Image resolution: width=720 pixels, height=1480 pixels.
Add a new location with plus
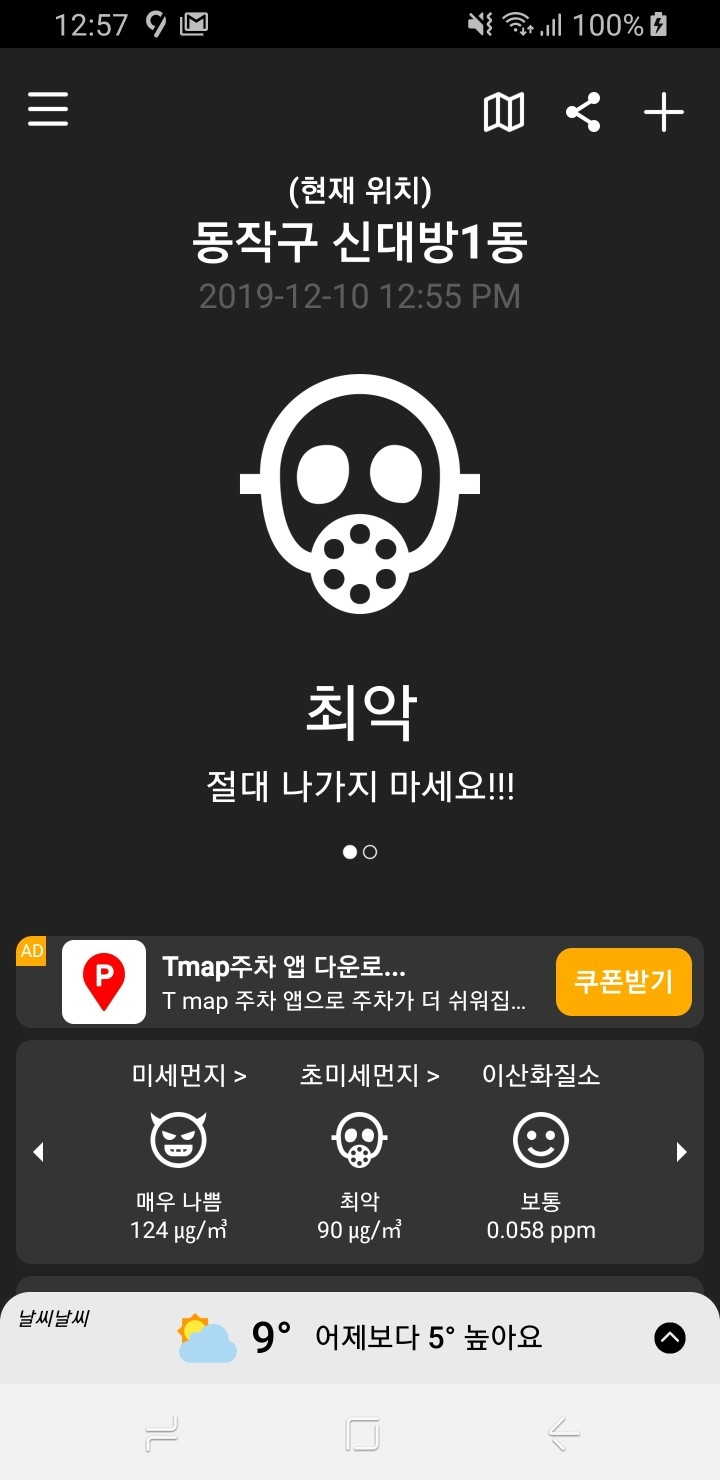(x=663, y=112)
